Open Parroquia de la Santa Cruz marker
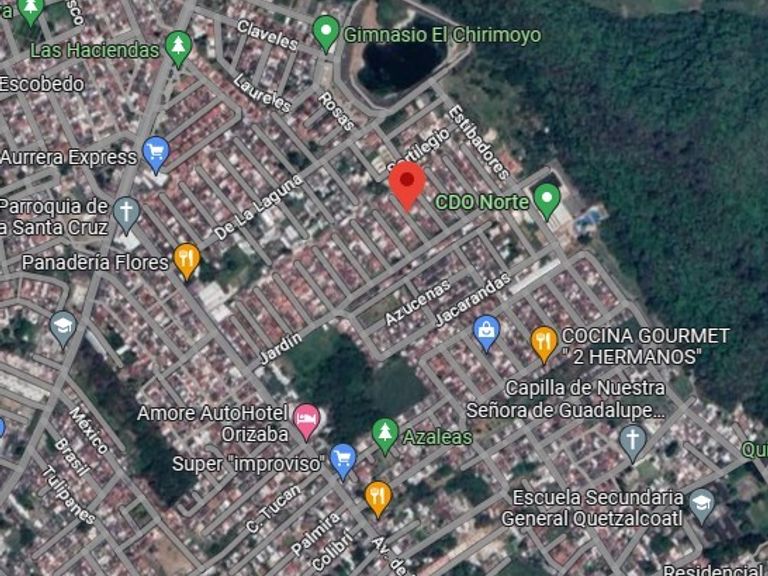This screenshot has width=768, height=576. click(x=125, y=212)
